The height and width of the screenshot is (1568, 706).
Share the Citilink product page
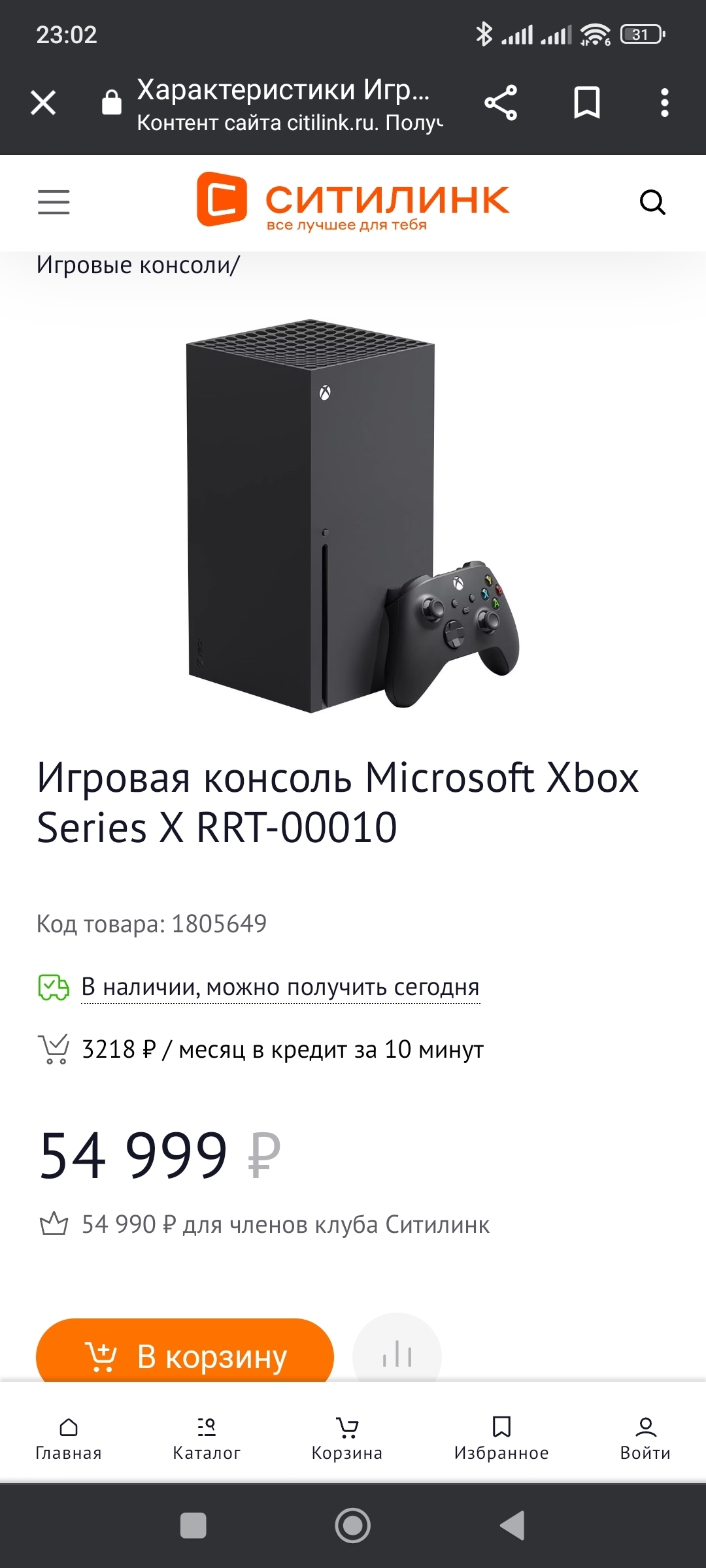click(x=501, y=103)
